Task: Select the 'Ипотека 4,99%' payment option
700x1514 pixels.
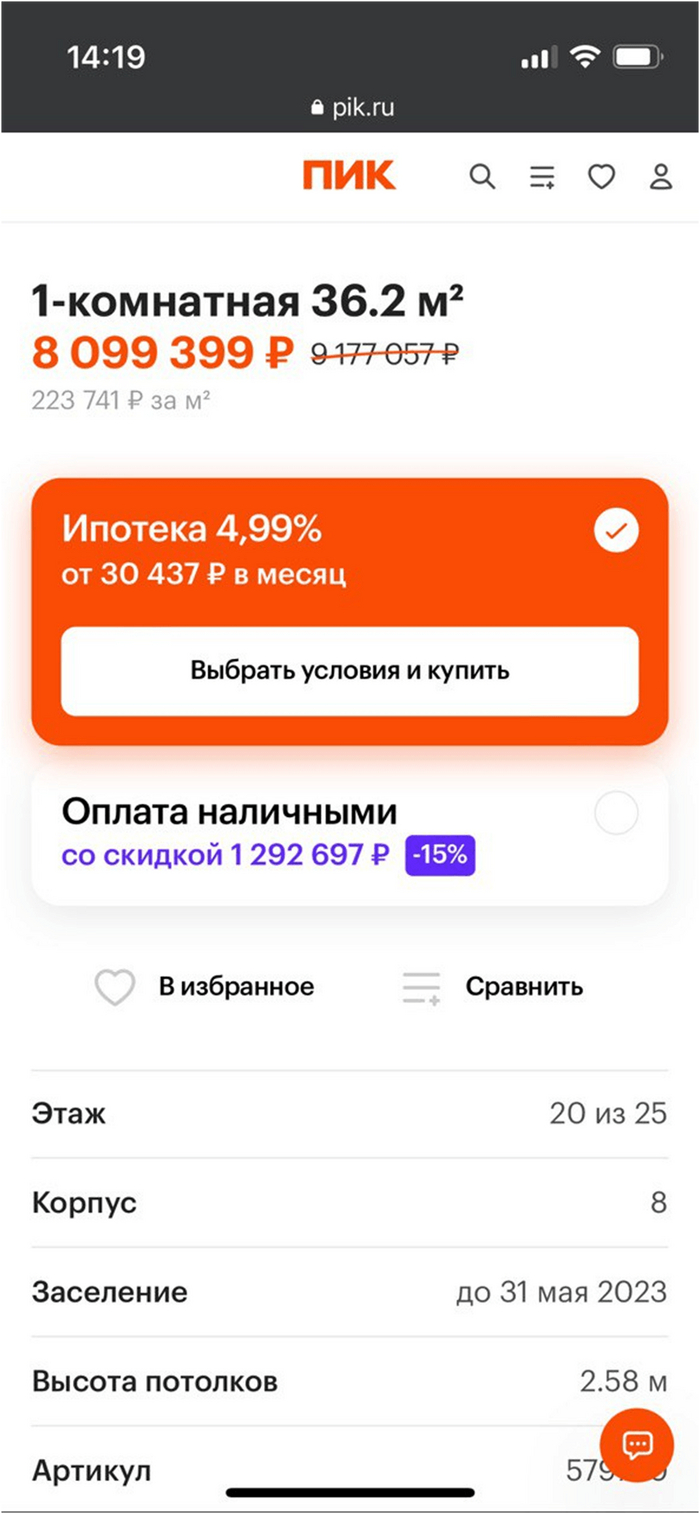Action: pos(616,532)
